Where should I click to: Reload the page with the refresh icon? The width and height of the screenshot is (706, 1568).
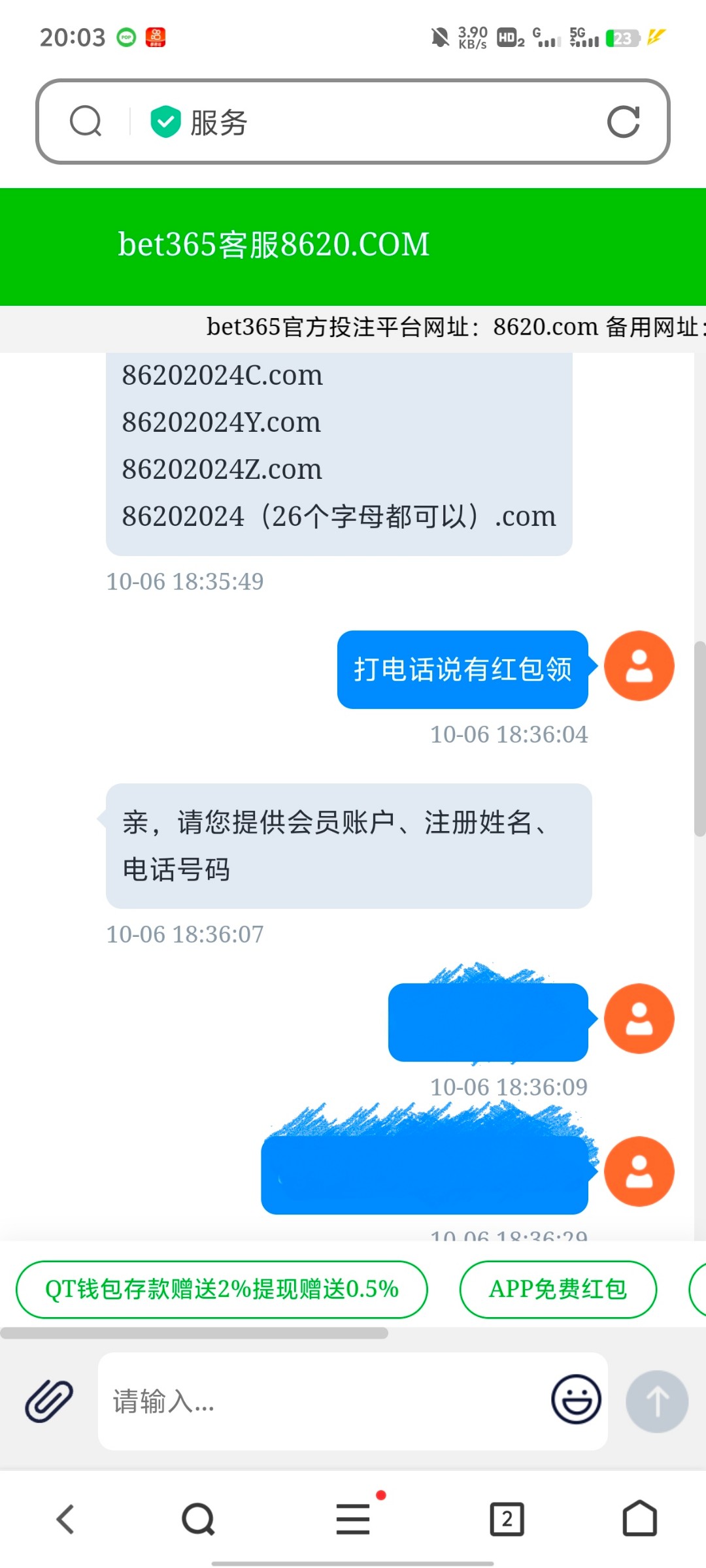tap(623, 122)
